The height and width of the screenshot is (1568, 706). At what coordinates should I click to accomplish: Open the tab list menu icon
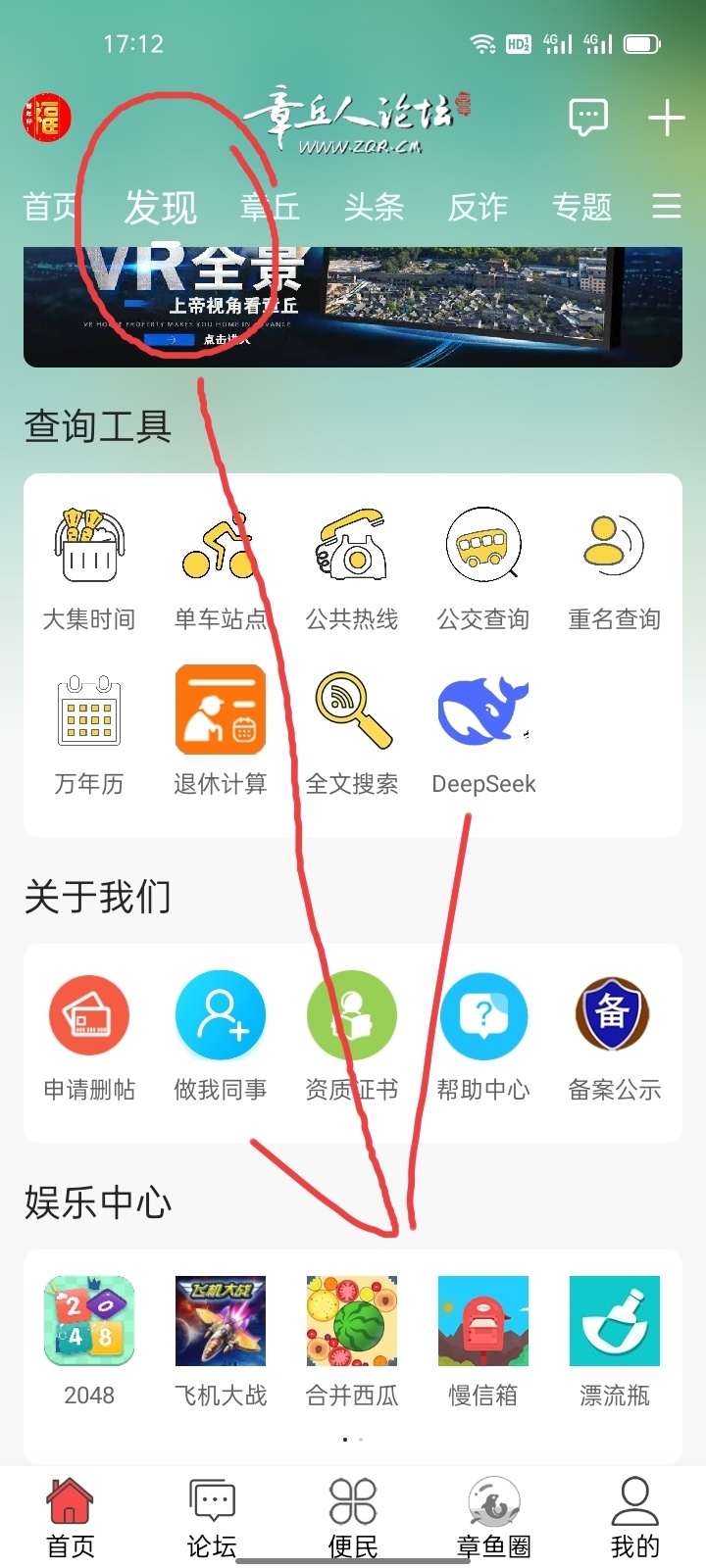click(x=666, y=206)
